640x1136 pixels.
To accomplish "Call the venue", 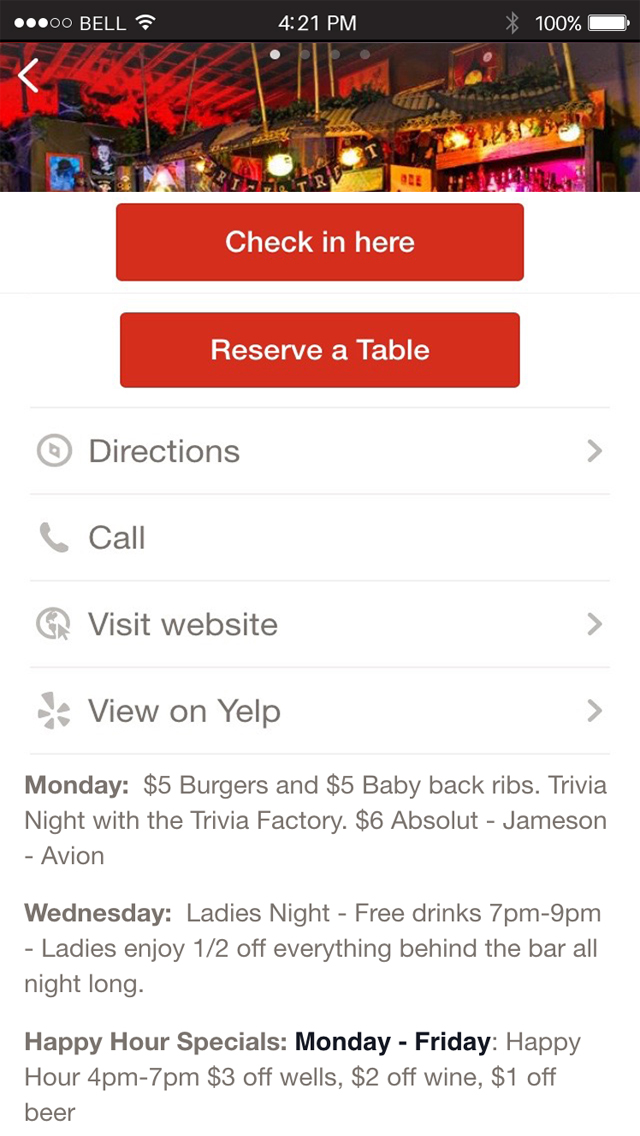I will [x=320, y=538].
